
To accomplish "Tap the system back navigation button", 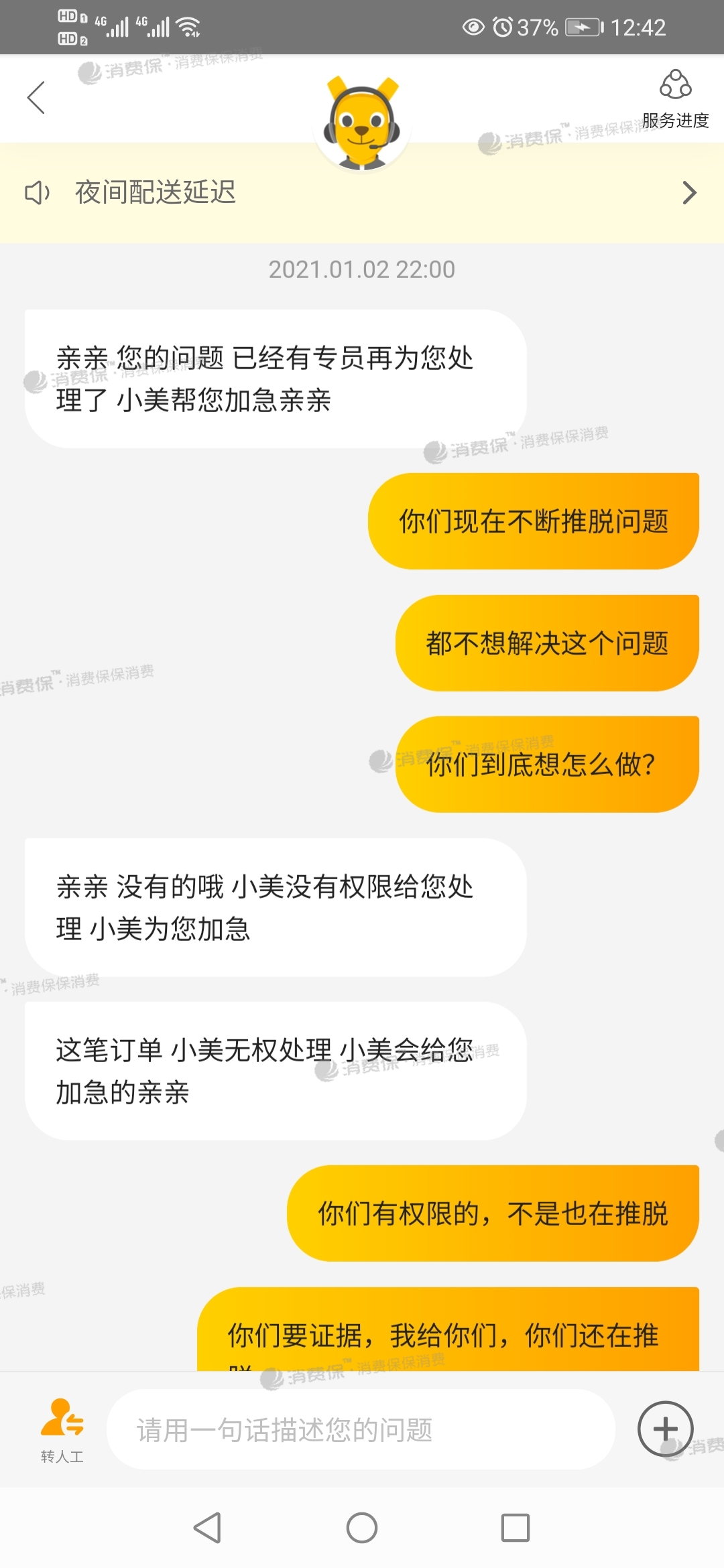I will pyautogui.click(x=207, y=1528).
